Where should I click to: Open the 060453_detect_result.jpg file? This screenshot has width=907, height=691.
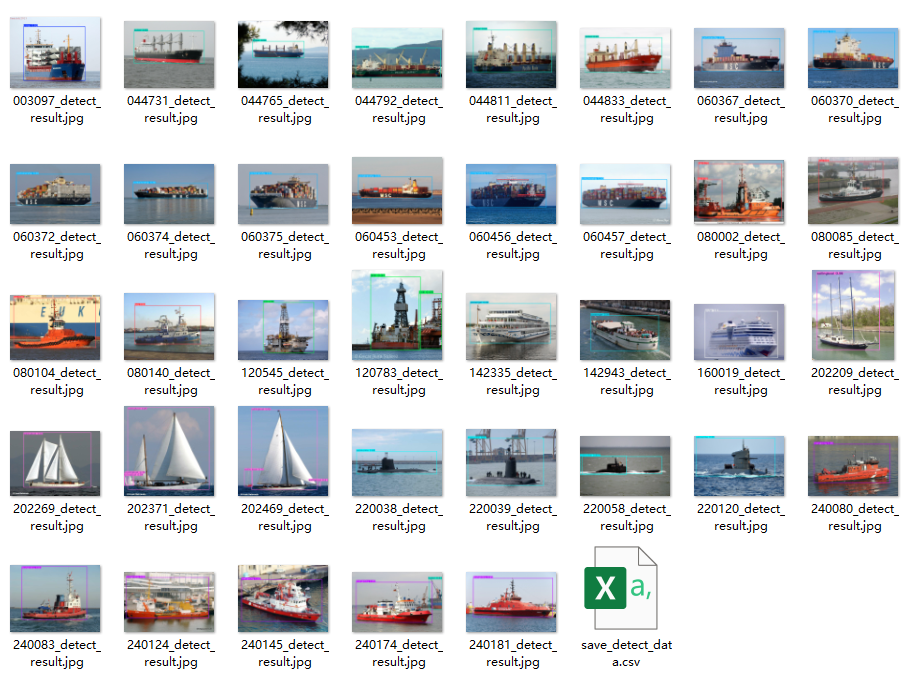[x=397, y=190]
